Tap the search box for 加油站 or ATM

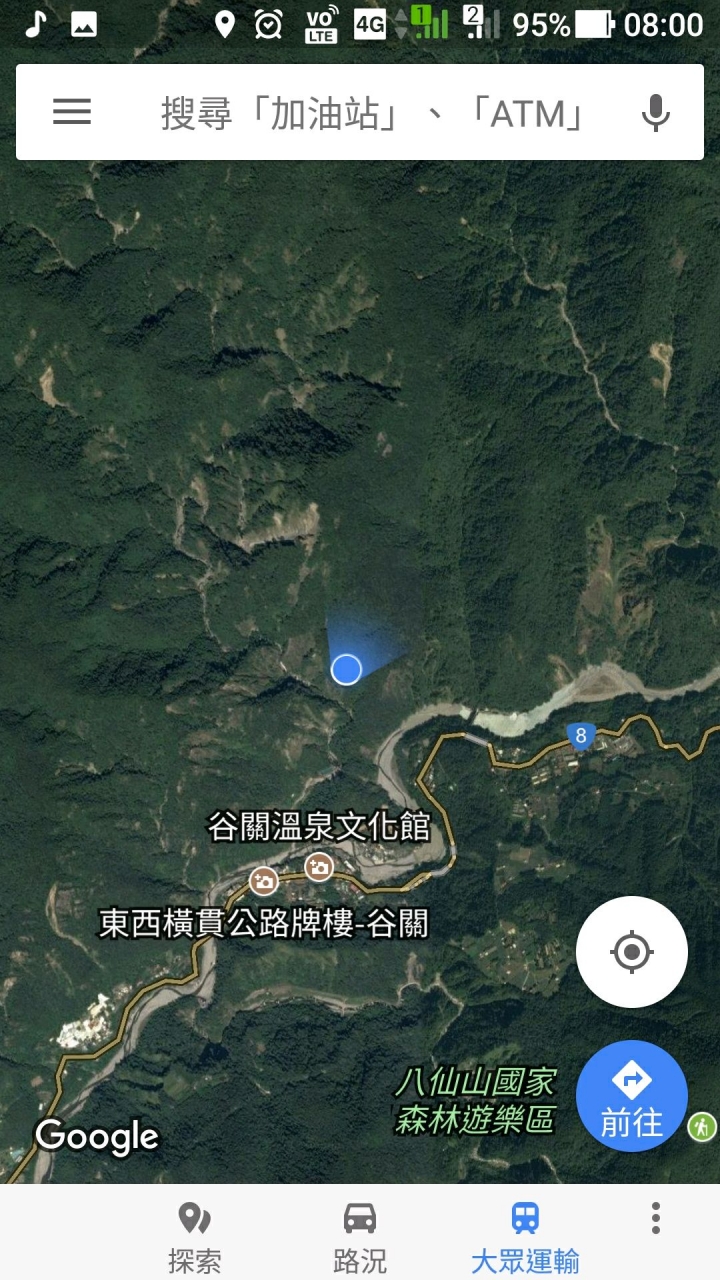372,114
